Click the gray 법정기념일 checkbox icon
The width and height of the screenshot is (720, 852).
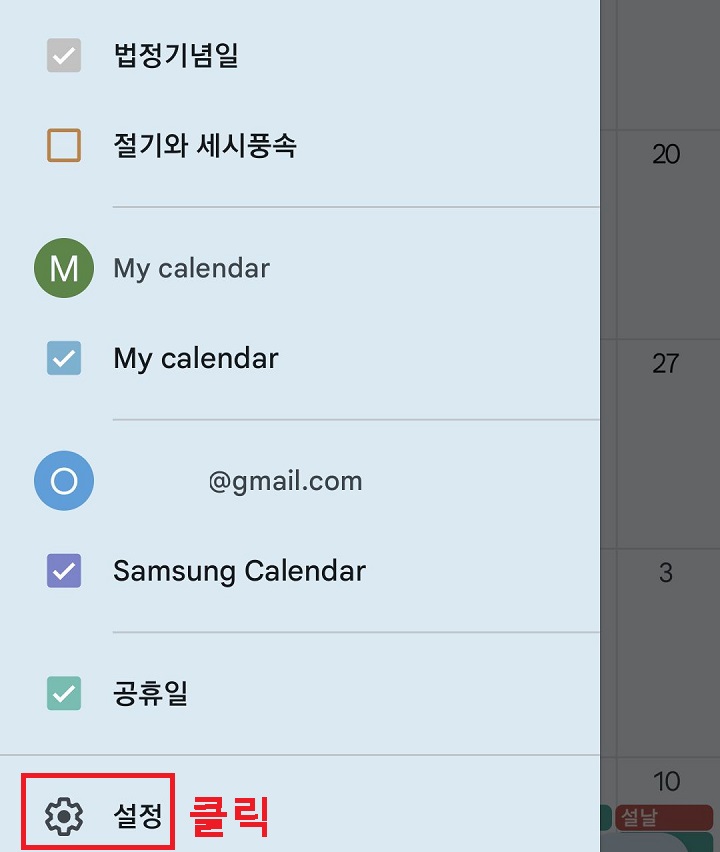click(63, 56)
